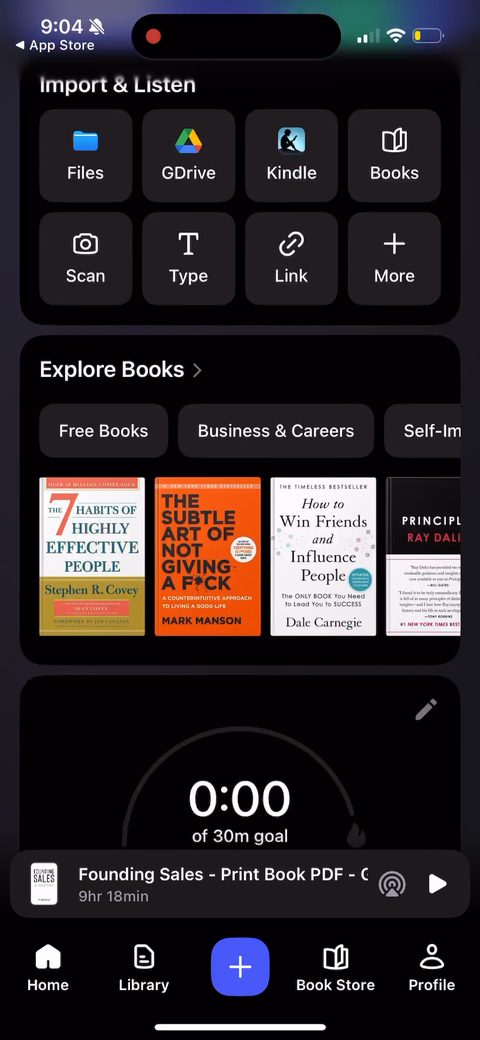The height and width of the screenshot is (1040, 480).
Task: Play Founding Sales in mini player
Action: pos(438,883)
